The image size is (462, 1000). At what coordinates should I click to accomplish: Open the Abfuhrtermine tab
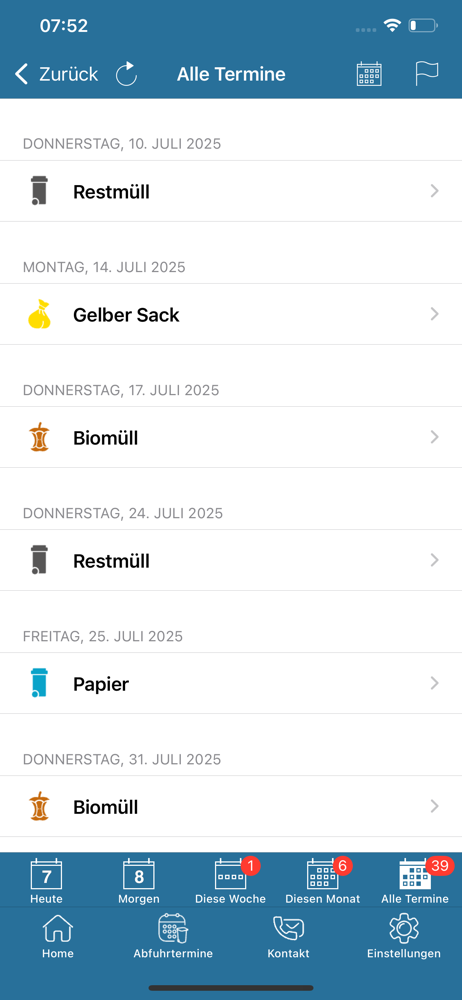[x=173, y=936]
